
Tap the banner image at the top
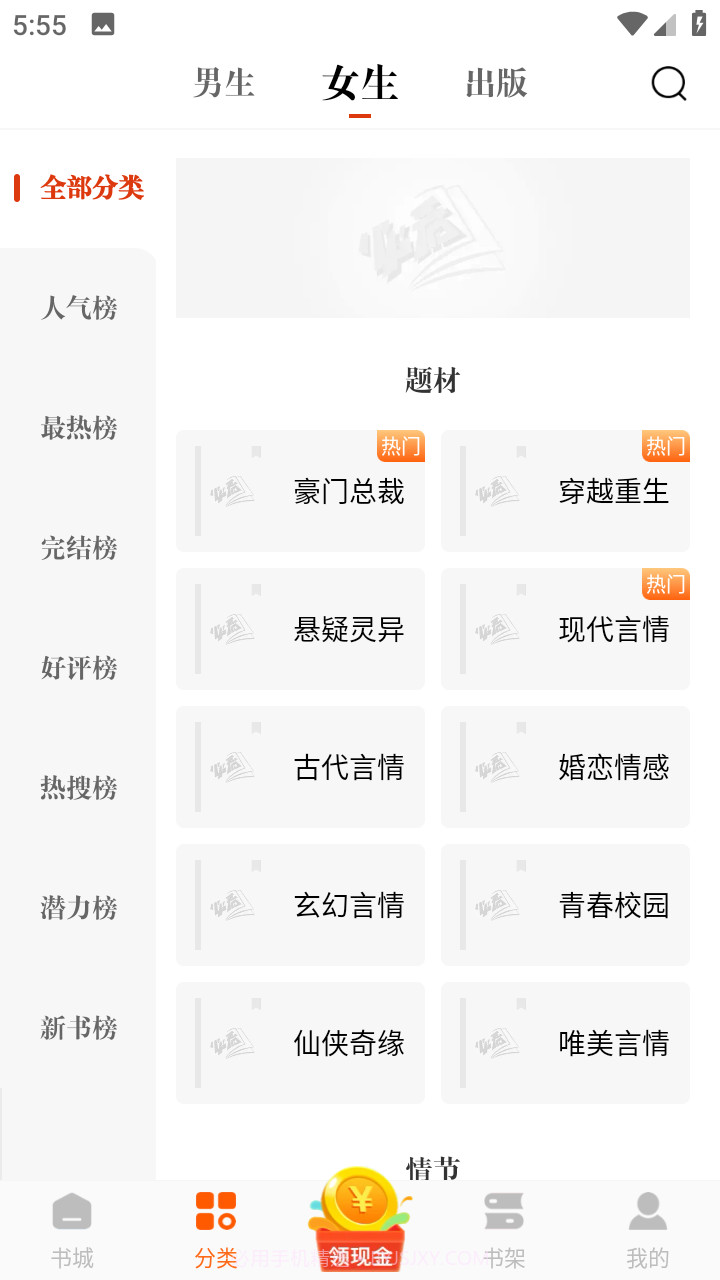click(432, 237)
